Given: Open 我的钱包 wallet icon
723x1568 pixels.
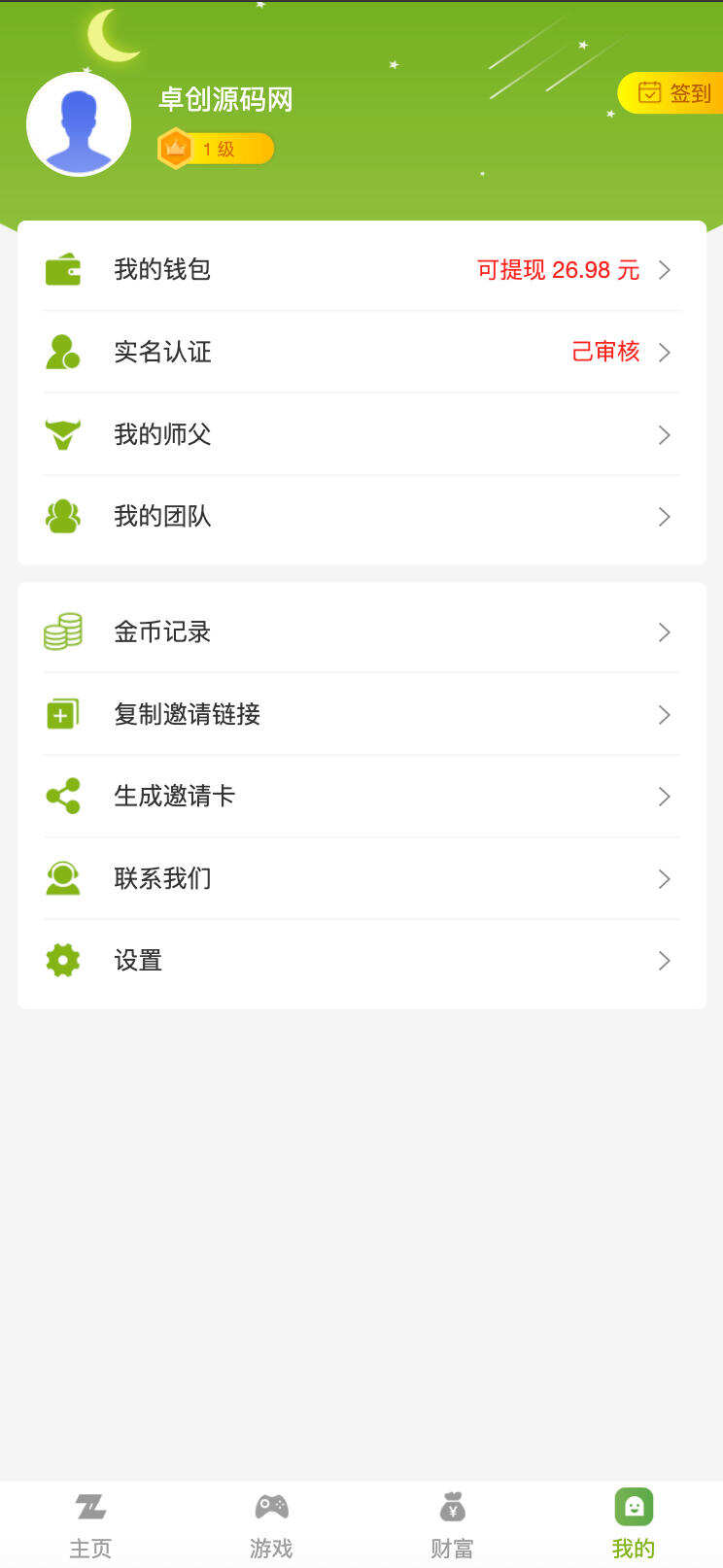Looking at the screenshot, I should 62,270.
